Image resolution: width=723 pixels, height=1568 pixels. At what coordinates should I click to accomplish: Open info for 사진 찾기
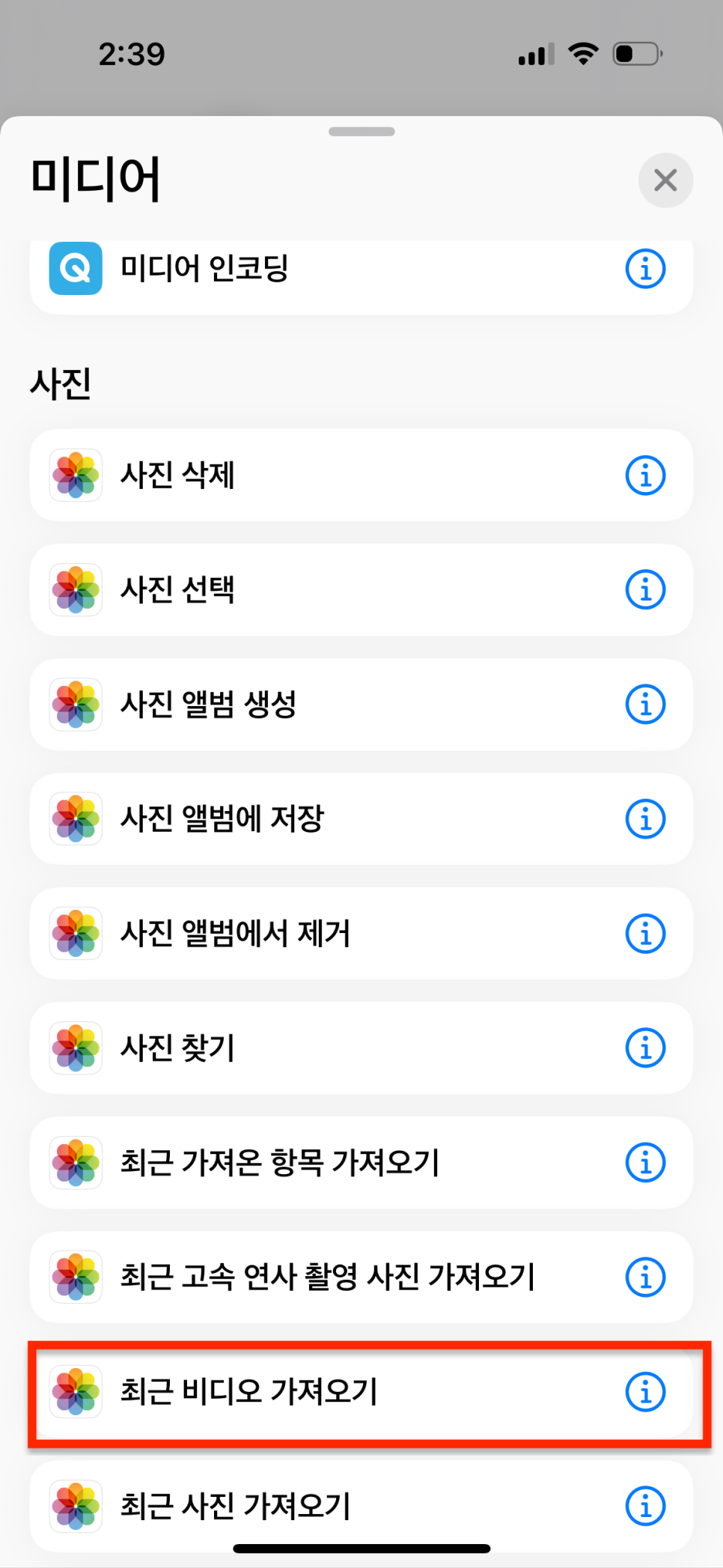pos(645,1048)
